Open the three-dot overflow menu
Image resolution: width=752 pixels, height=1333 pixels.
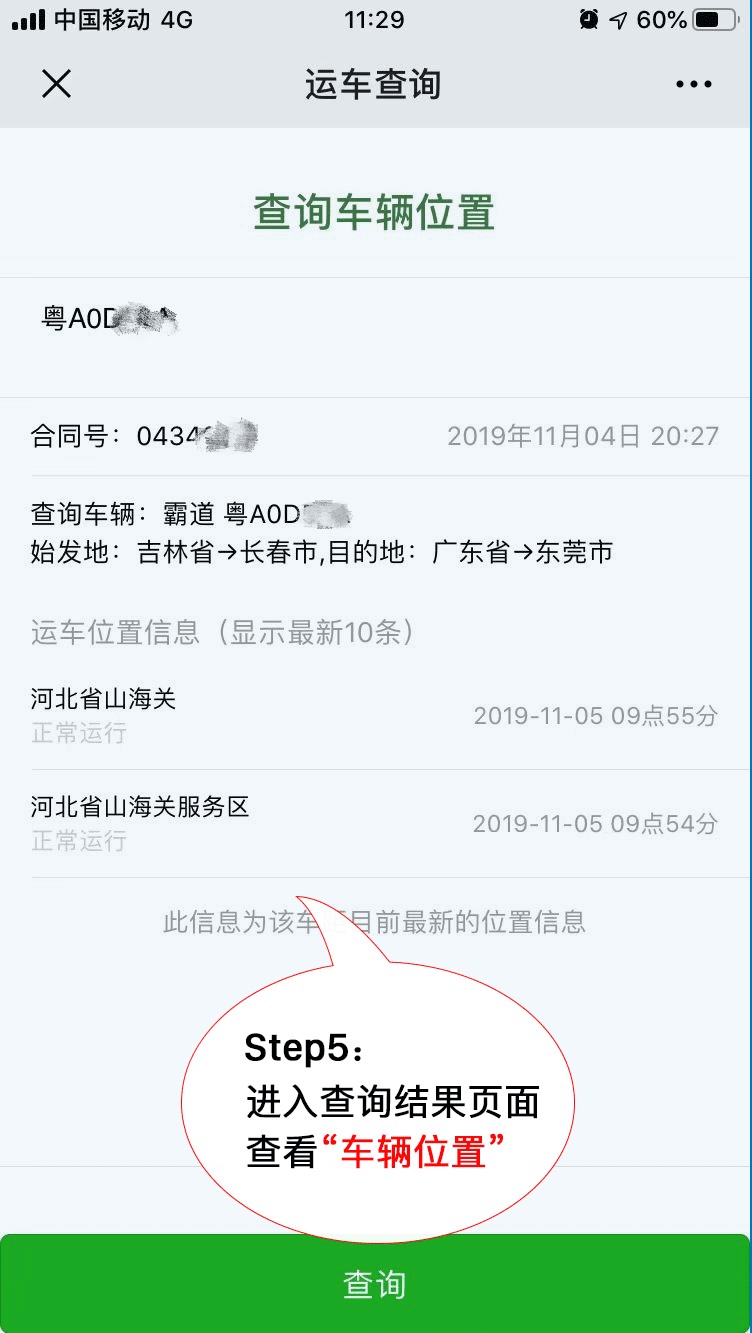click(694, 85)
